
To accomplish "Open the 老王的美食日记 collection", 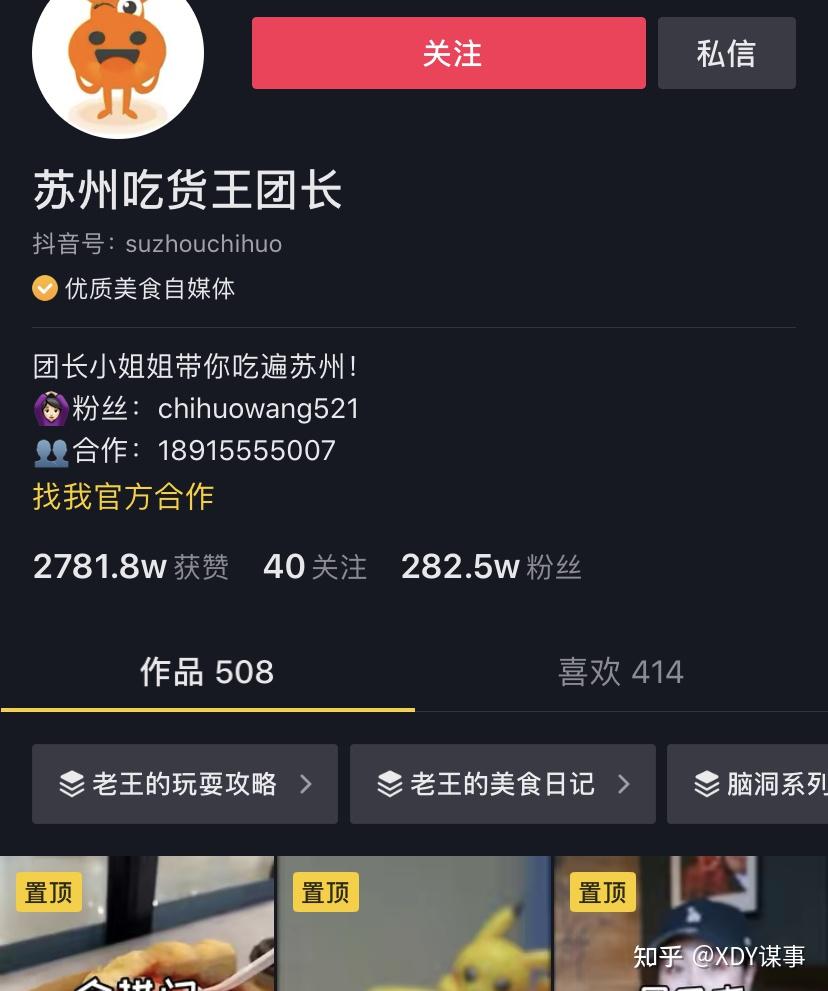I will click(x=502, y=784).
